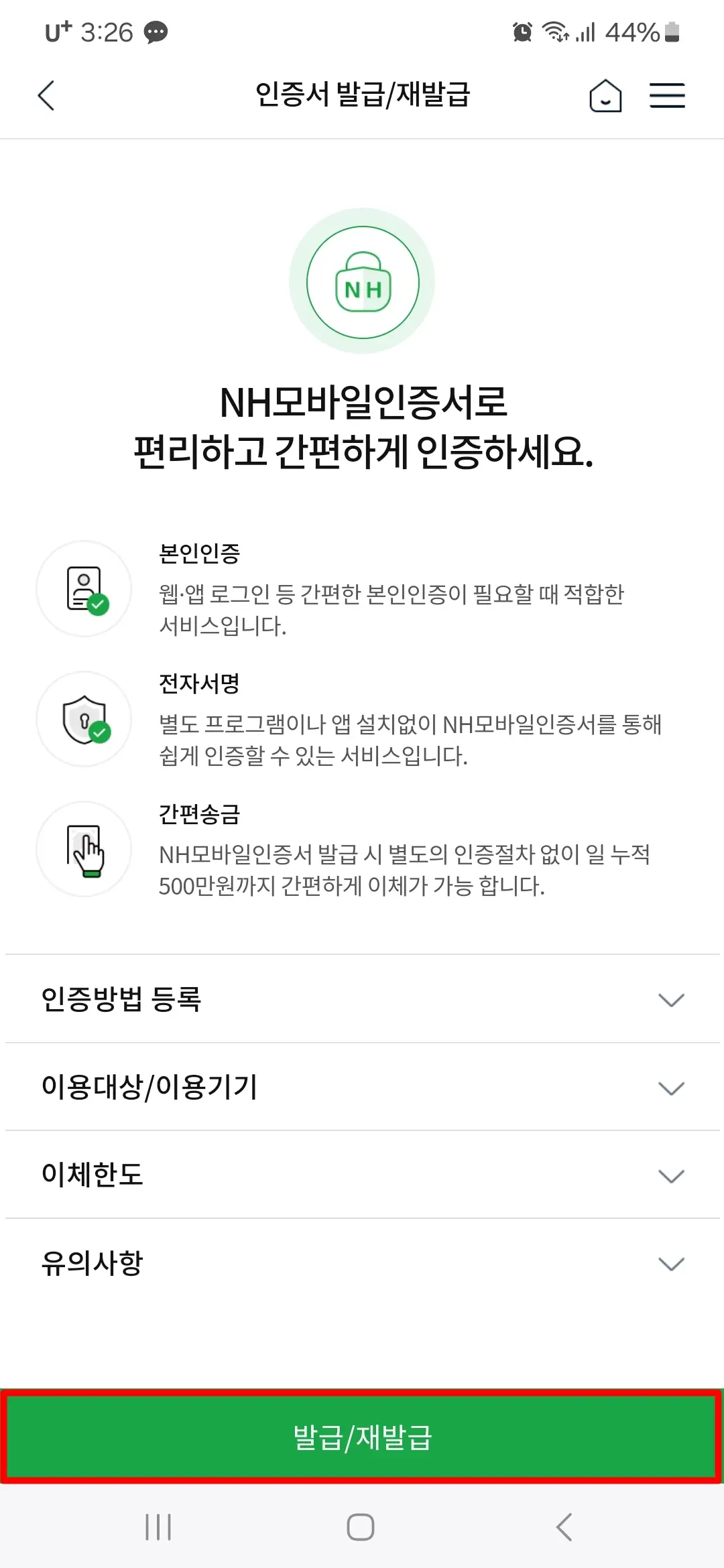724x1568 pixels.
Task: Open the hamburger menu
Action: click(x=667, y=95)
